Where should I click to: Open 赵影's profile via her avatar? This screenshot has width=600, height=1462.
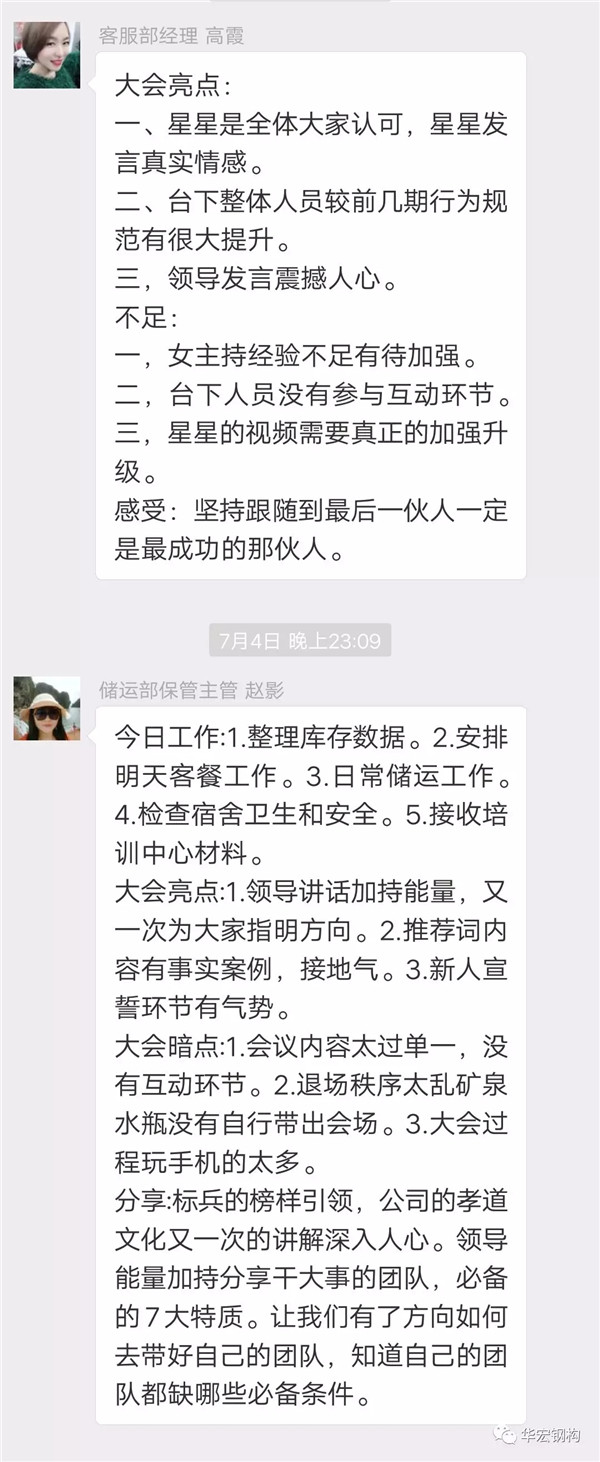(46, 707)
